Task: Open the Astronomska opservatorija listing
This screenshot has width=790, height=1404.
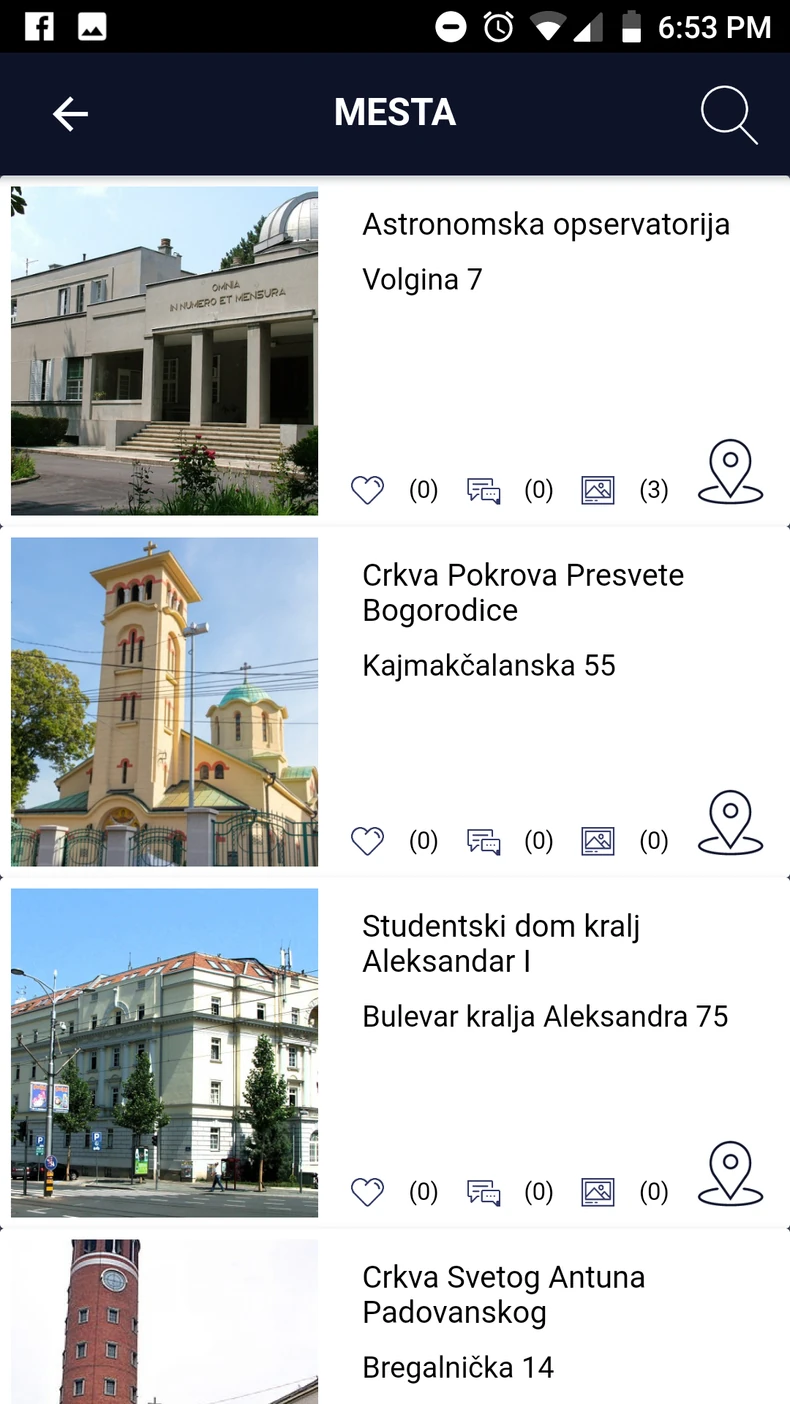Action: [547, 224]
